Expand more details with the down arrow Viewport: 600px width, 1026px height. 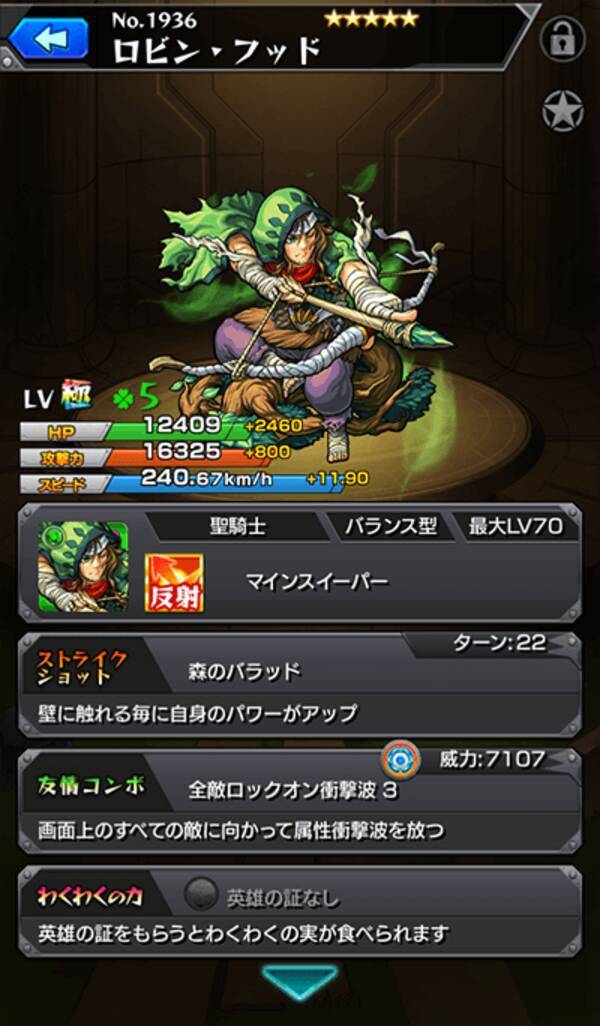[300, 982]
